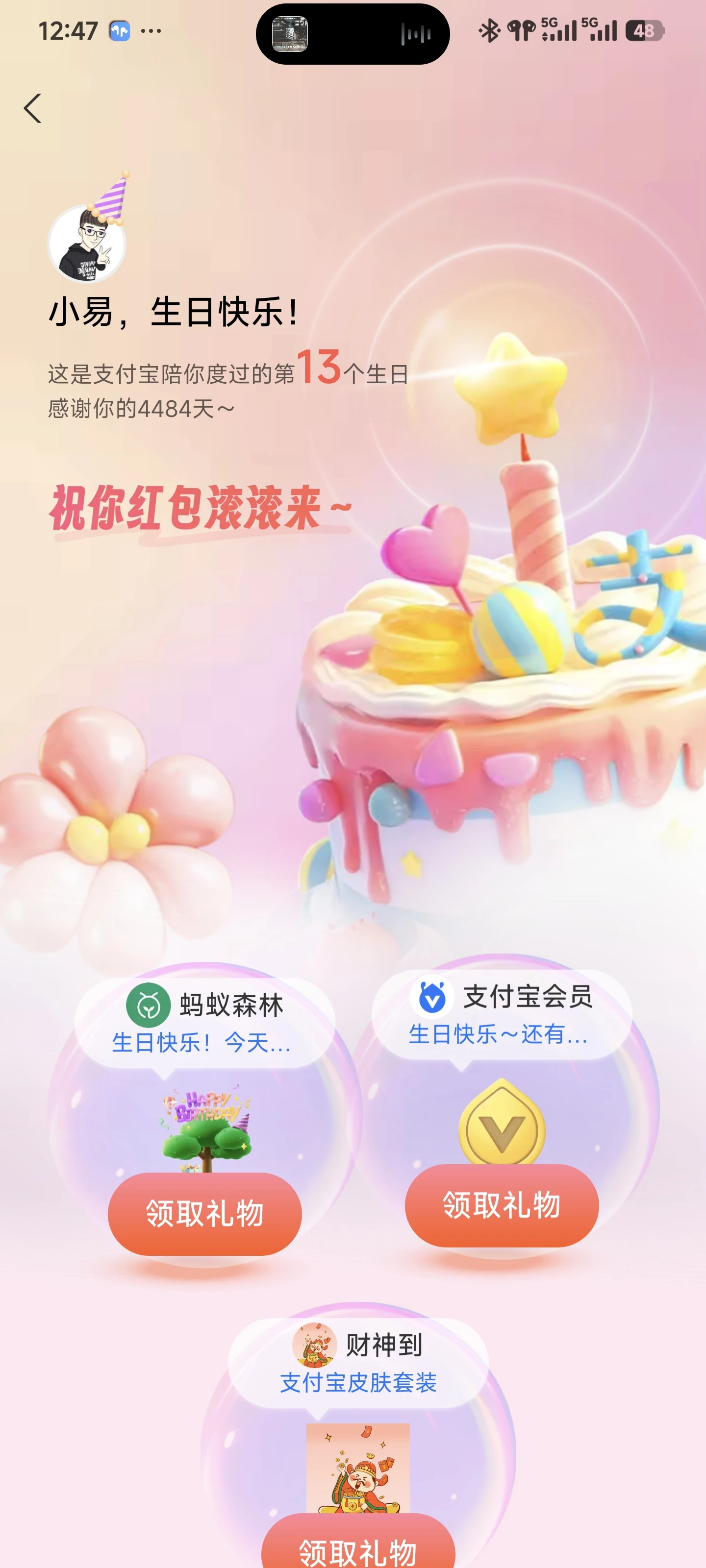Open the 支付宝会员 message bubble

502,1015
